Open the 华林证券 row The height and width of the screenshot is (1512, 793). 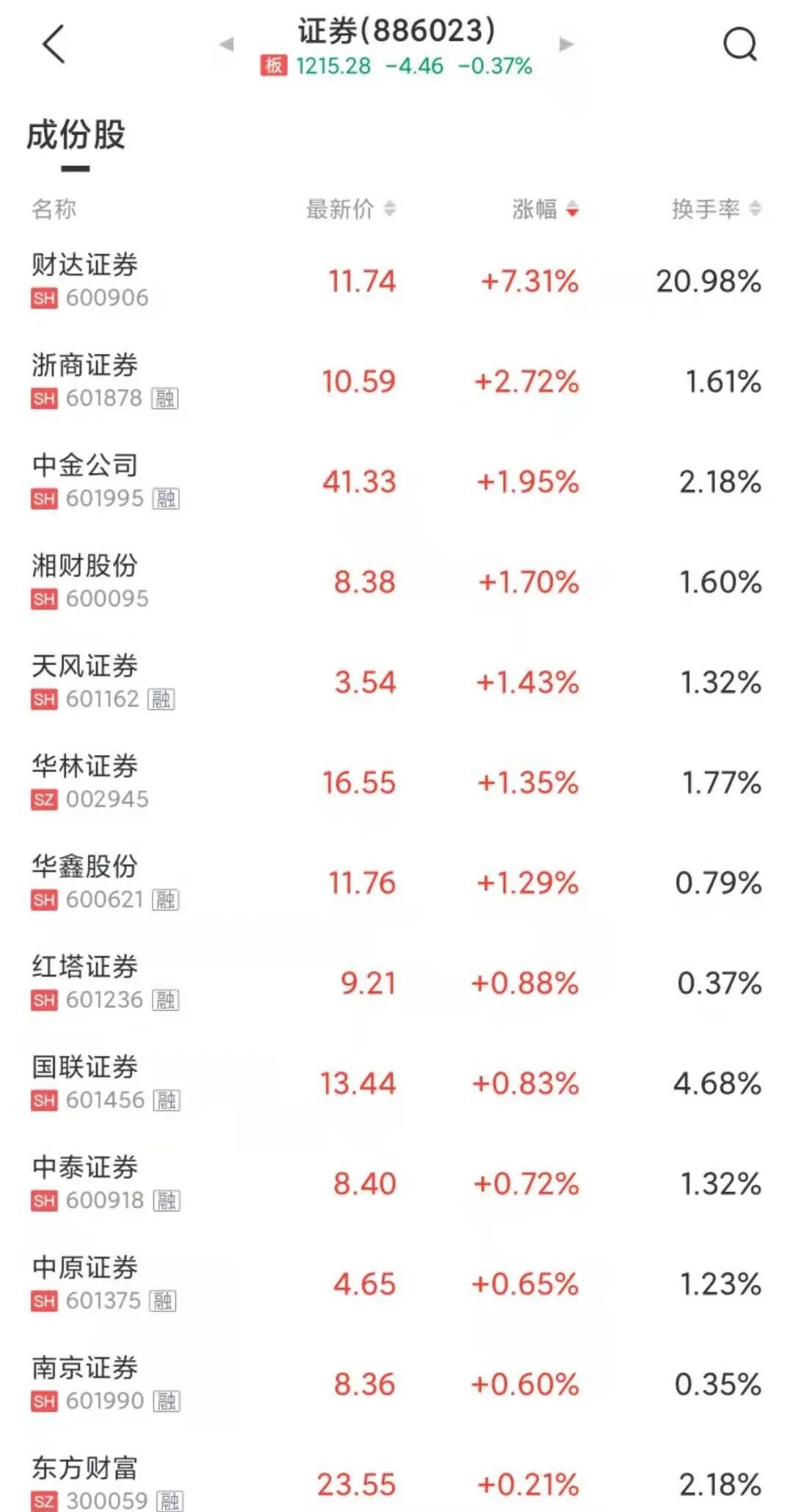pyautogui.click(x=85, y=766)
